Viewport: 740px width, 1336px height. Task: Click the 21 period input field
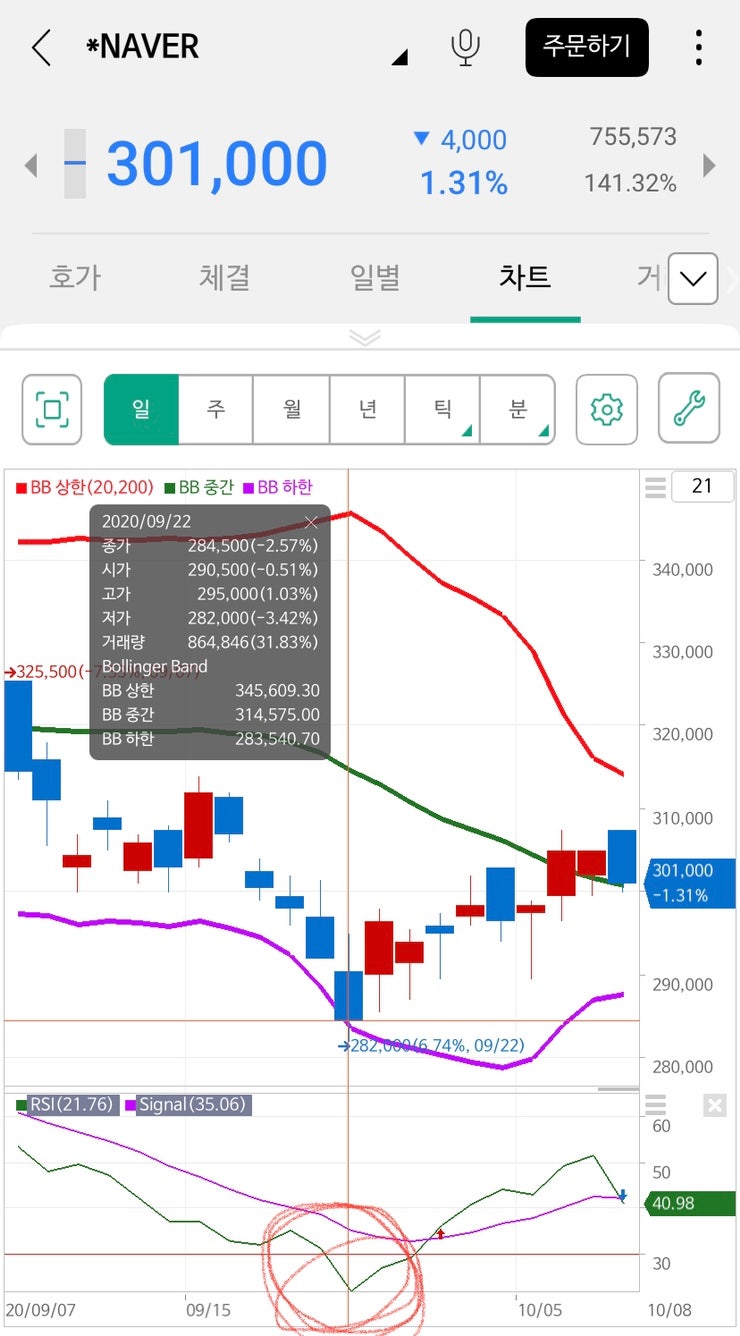[x=704, y=487]
